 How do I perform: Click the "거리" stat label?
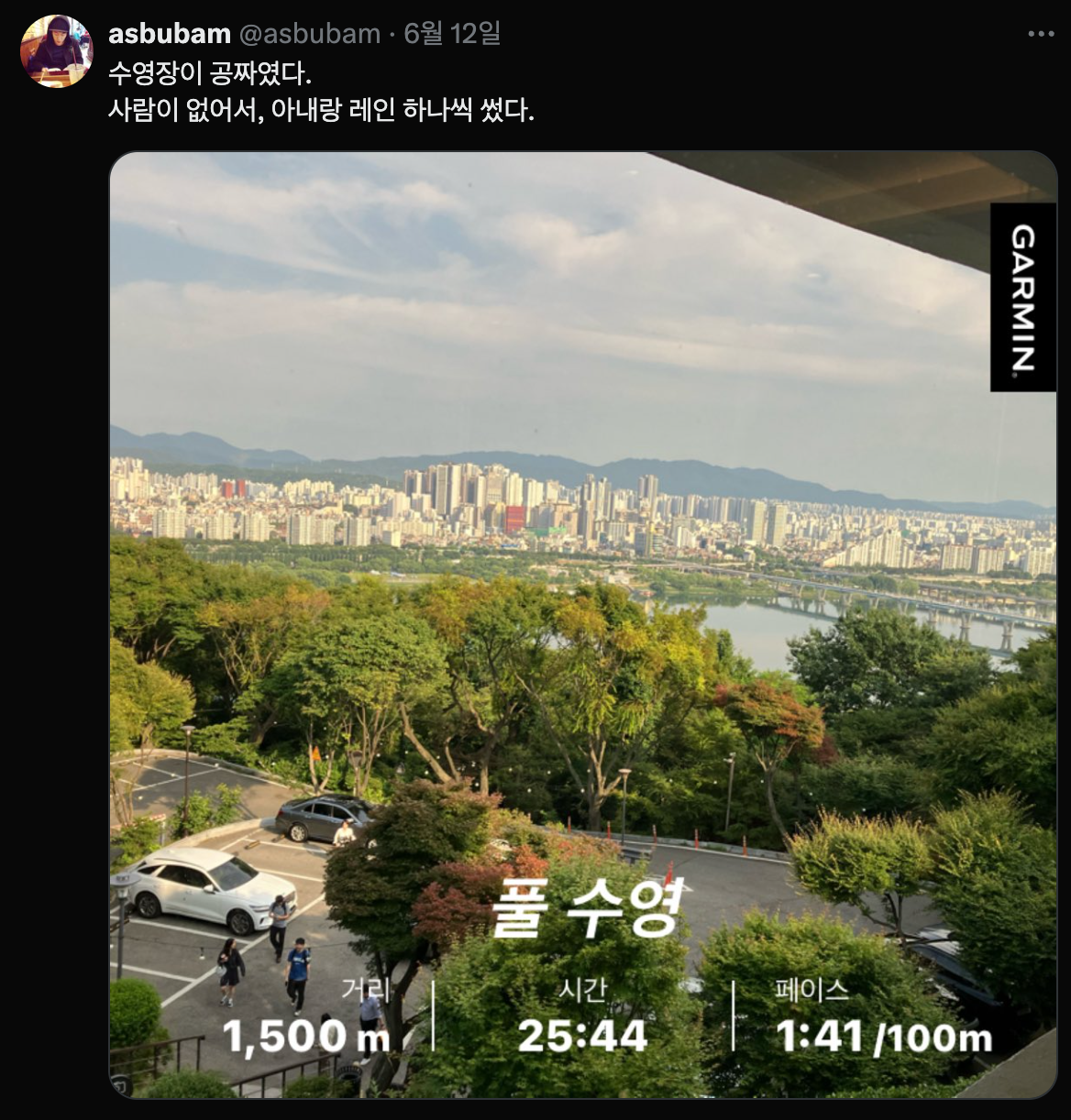coord(366,989)
